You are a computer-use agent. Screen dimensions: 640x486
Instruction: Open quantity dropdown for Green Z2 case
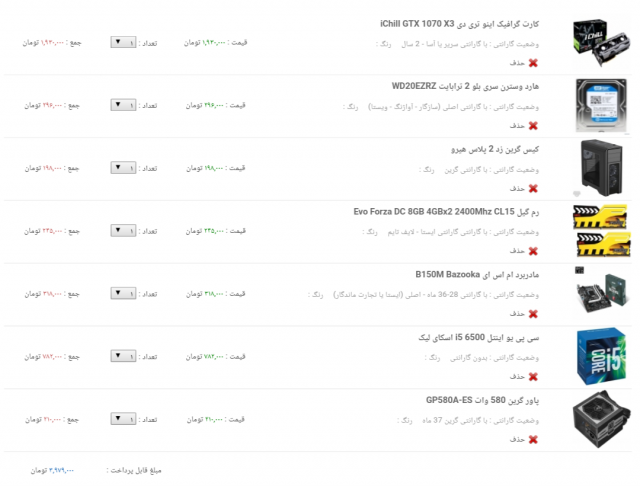[x=124, y=169]
